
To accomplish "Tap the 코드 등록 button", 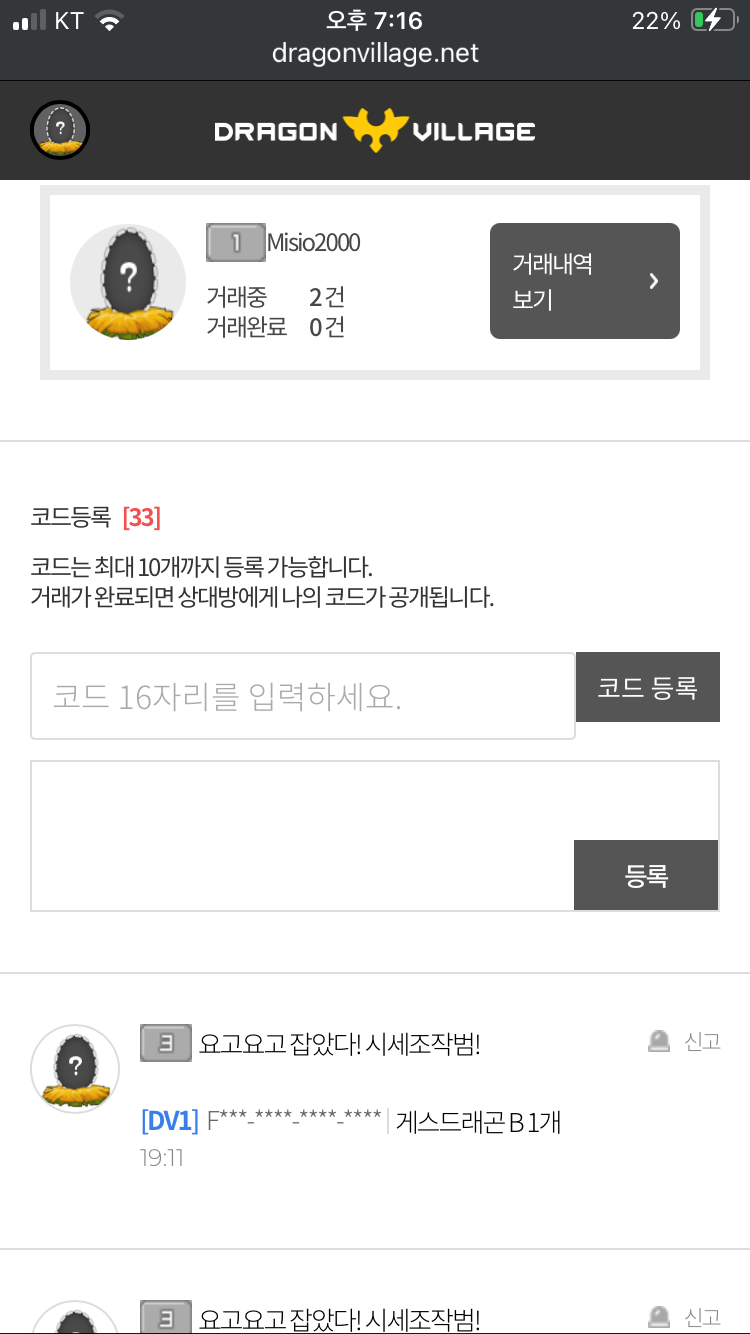I will [x=647, y=687].
